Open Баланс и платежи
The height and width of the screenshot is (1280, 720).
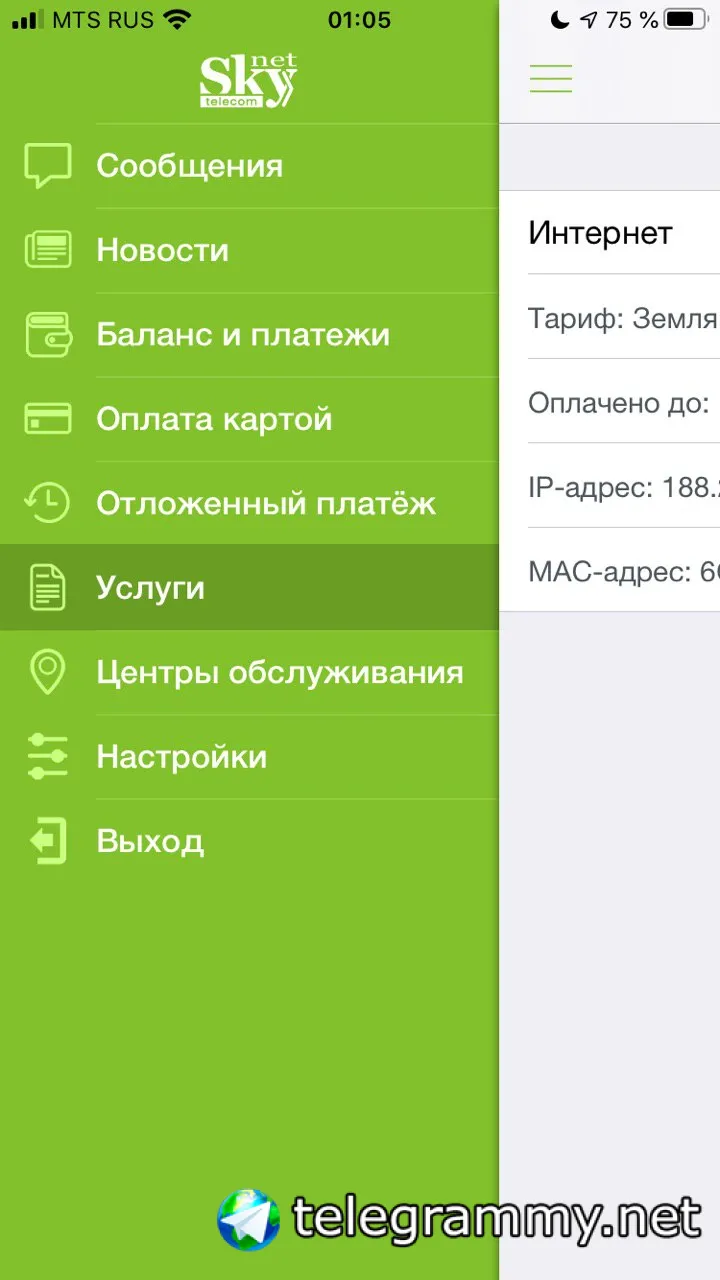(249, 334)
